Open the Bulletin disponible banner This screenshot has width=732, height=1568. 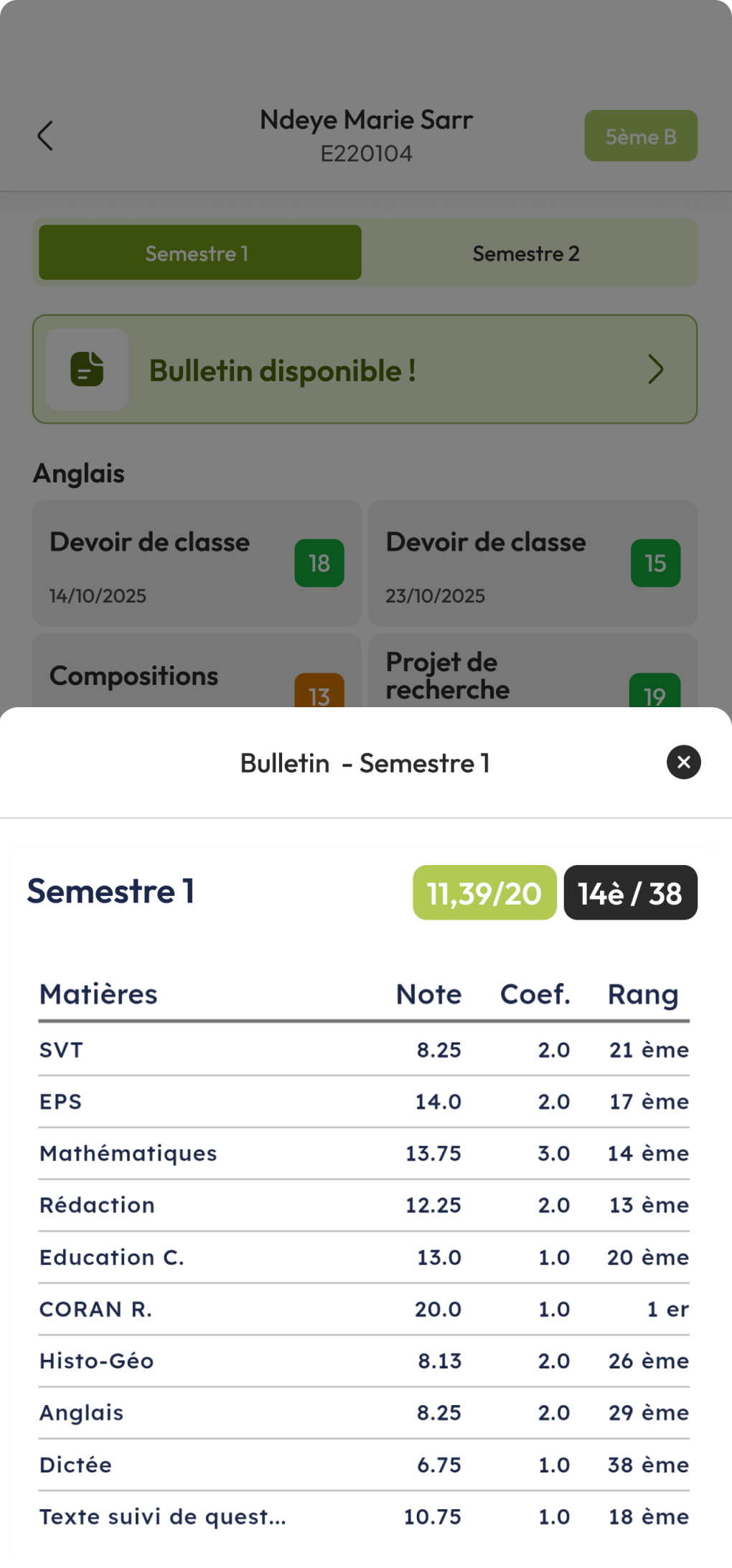[x=365, y=370]
